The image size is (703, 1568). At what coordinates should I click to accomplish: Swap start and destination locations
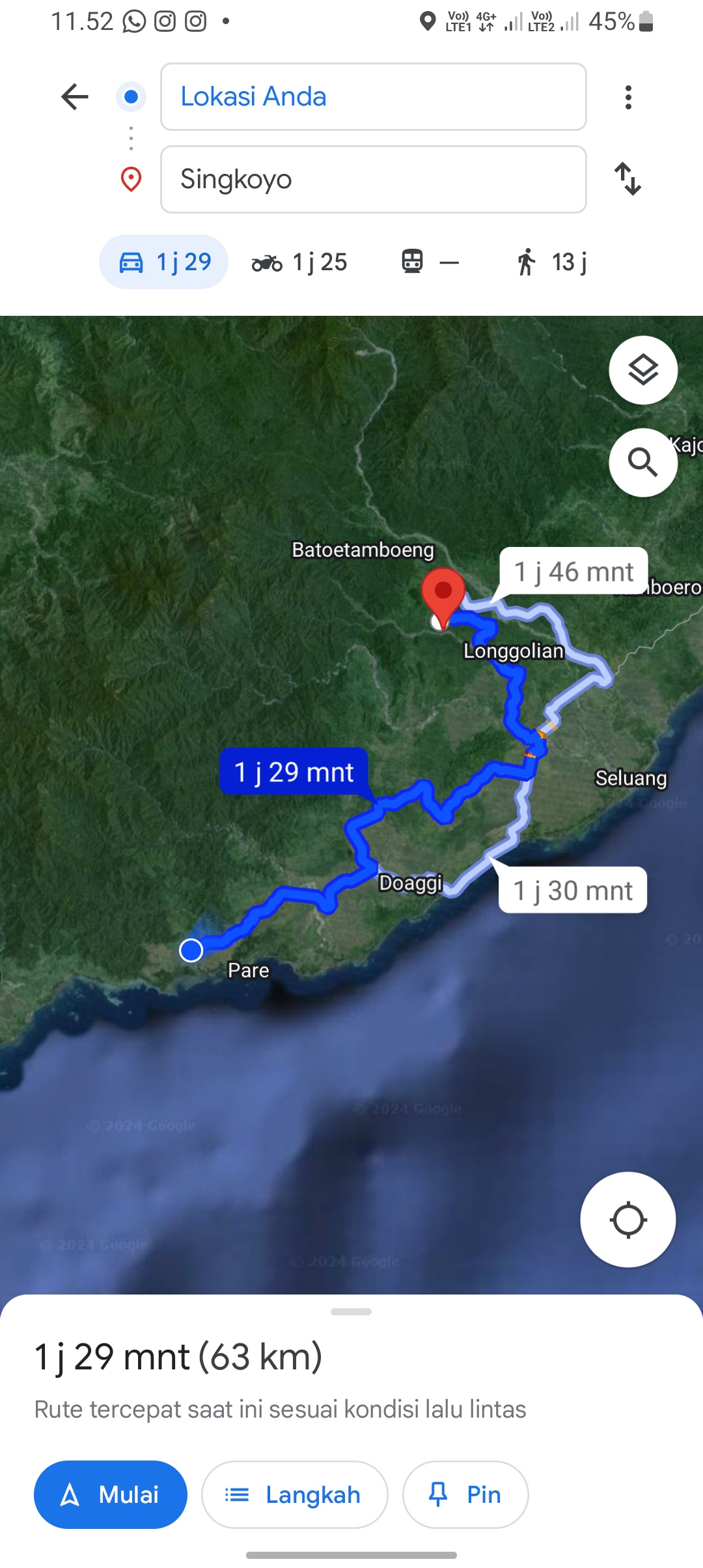628,179
